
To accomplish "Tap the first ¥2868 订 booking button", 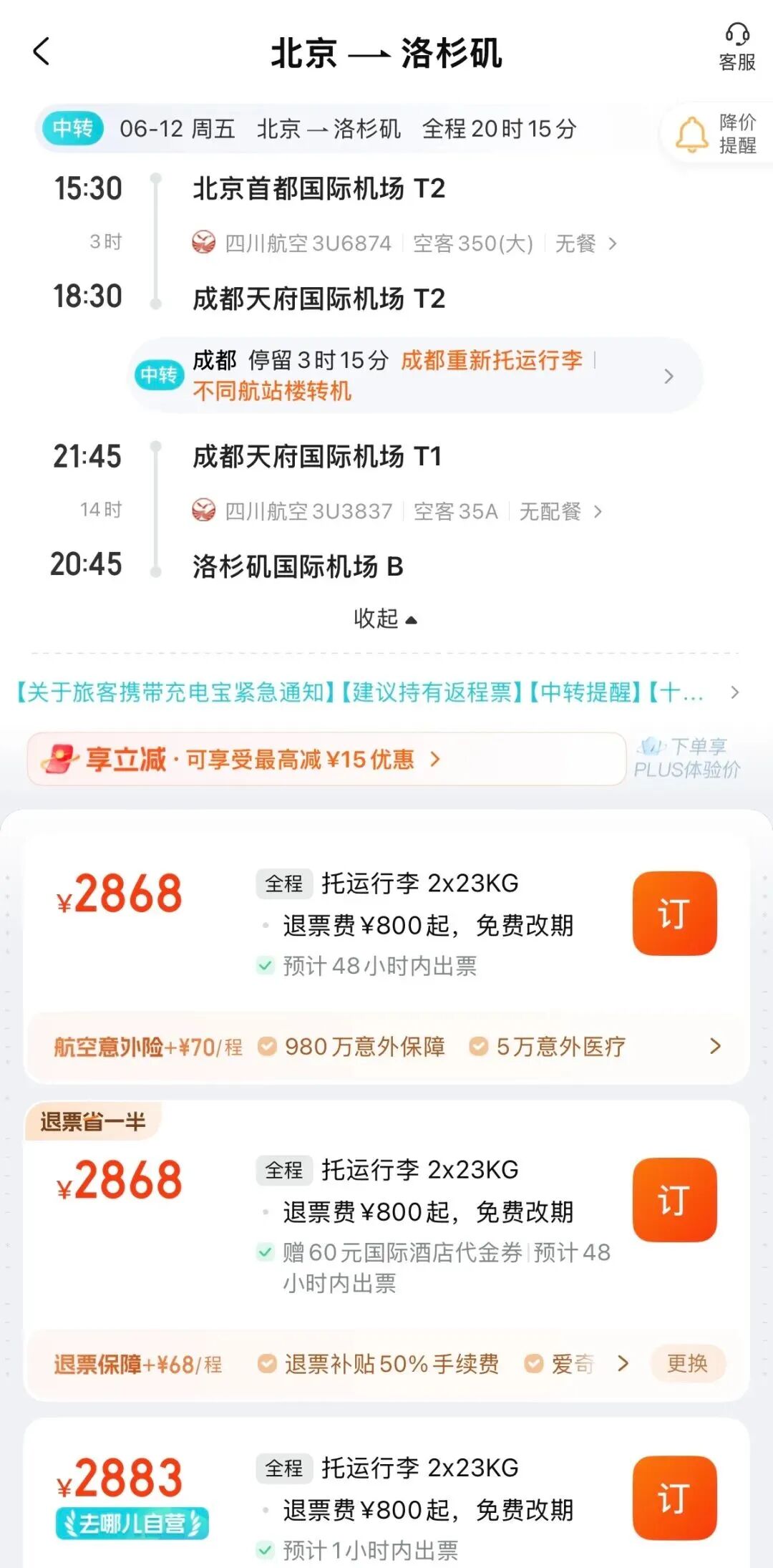I will (x=674, y=912).
